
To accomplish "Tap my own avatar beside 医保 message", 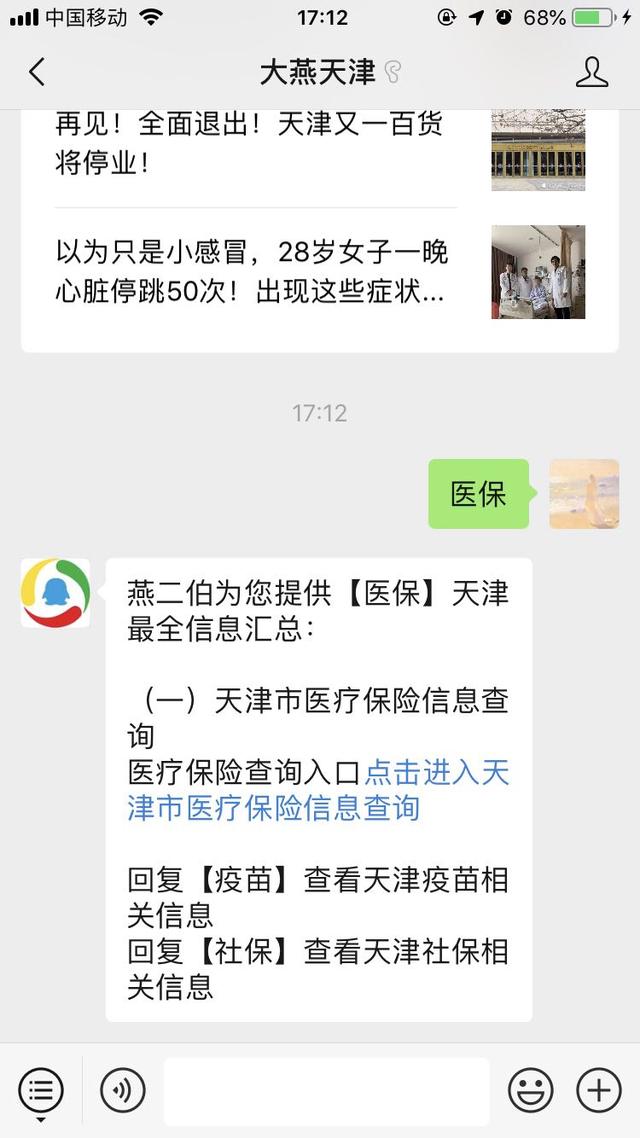I will (584, 494).
